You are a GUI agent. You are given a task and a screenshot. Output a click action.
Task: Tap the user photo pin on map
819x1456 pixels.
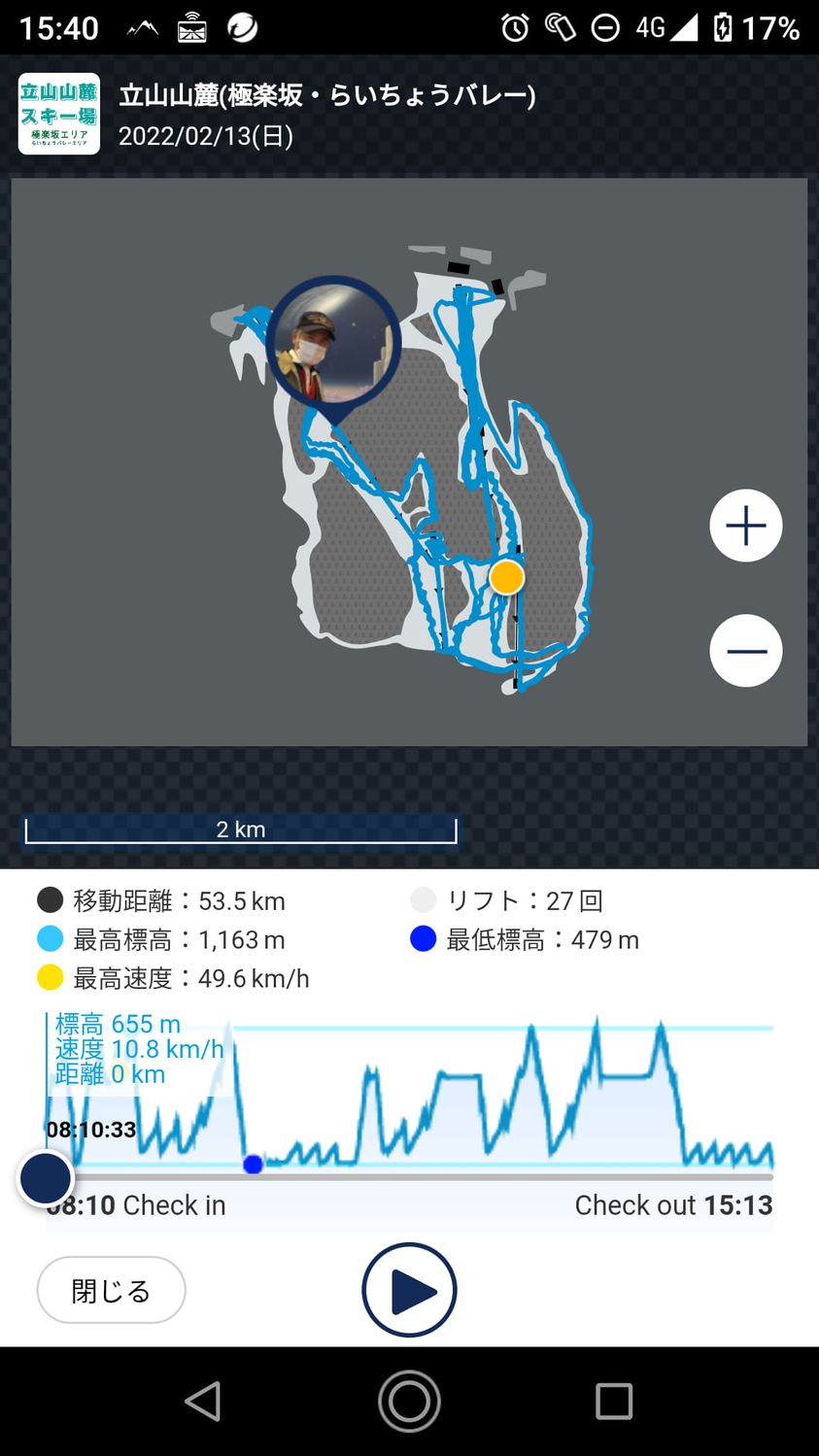point(333,343)
